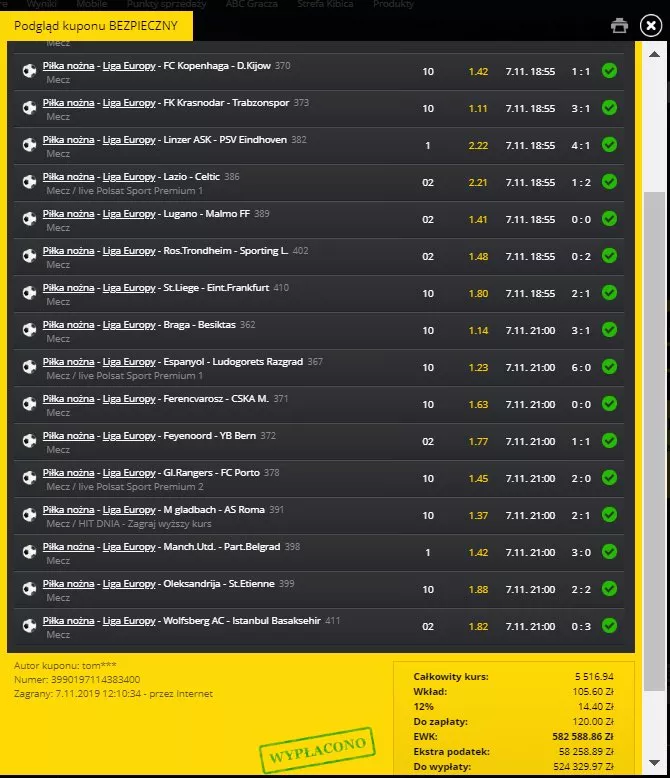Screen dimensions: 670x778
Task: Open Piłka nożna link in Wolfsberg AC - Istanbul Basaksehir row
Action: (68, 621)
